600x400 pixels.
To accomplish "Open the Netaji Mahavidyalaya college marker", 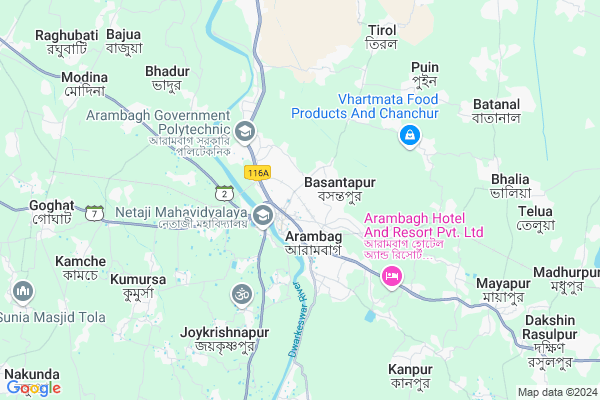I will click(263, 213).
